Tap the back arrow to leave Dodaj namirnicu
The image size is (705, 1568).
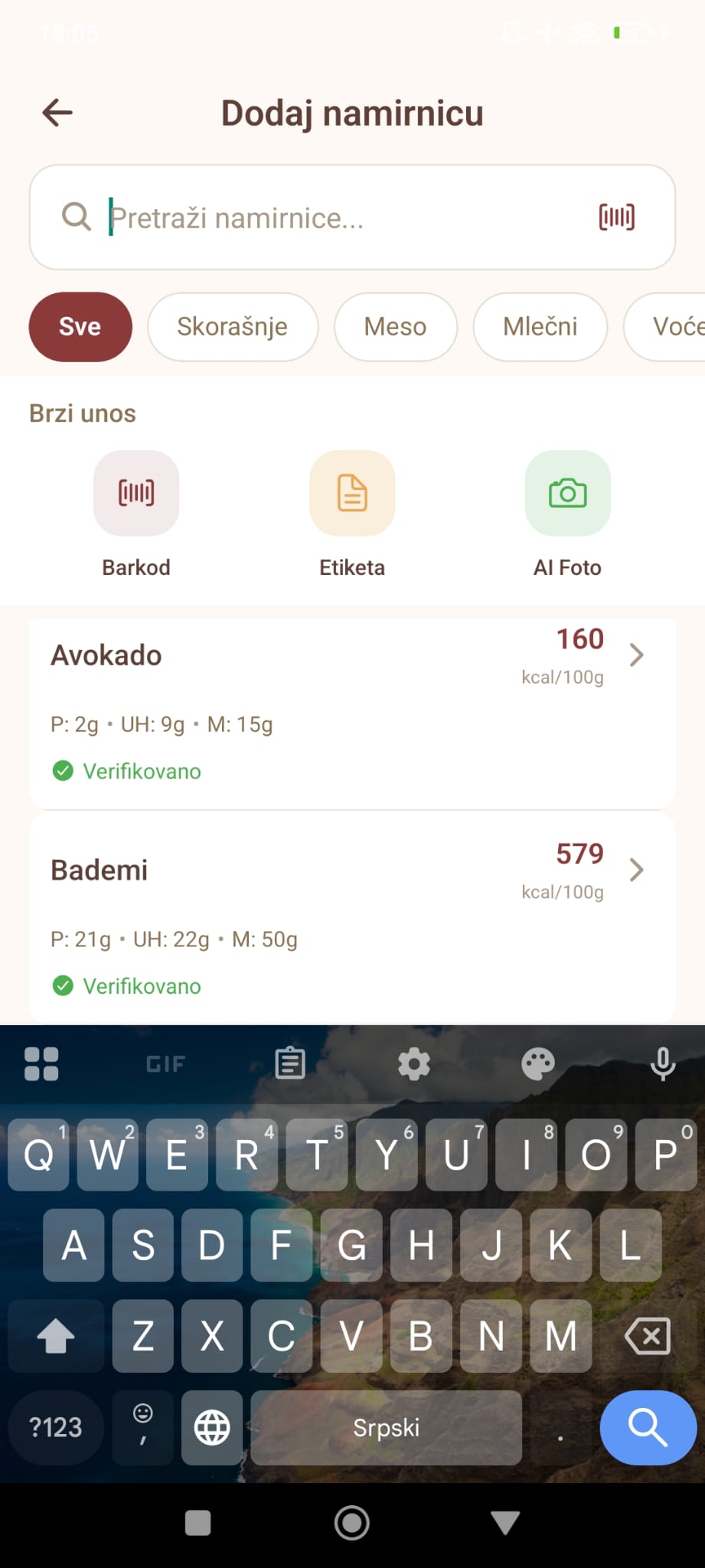(x=57, y=112)
